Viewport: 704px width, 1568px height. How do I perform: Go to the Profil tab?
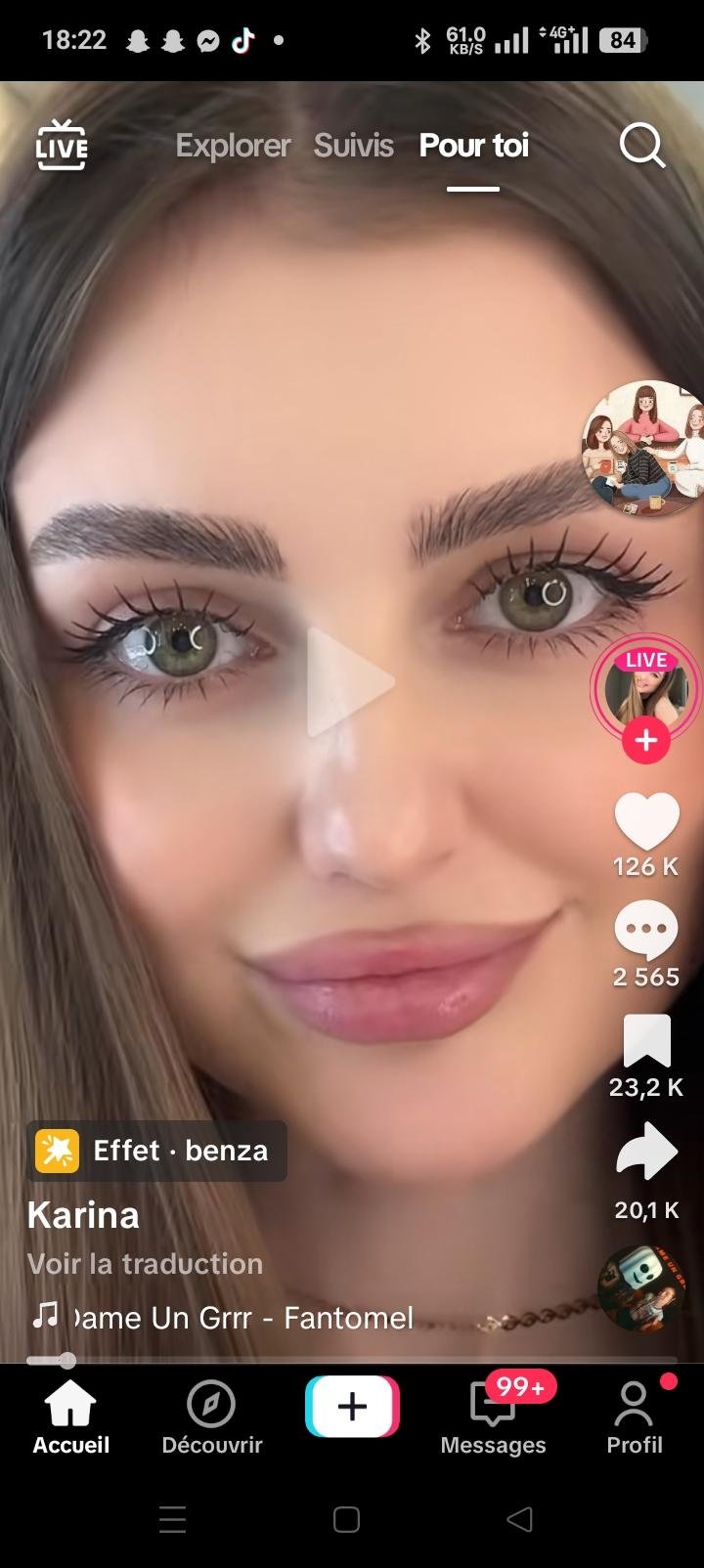pos(634,1417)
